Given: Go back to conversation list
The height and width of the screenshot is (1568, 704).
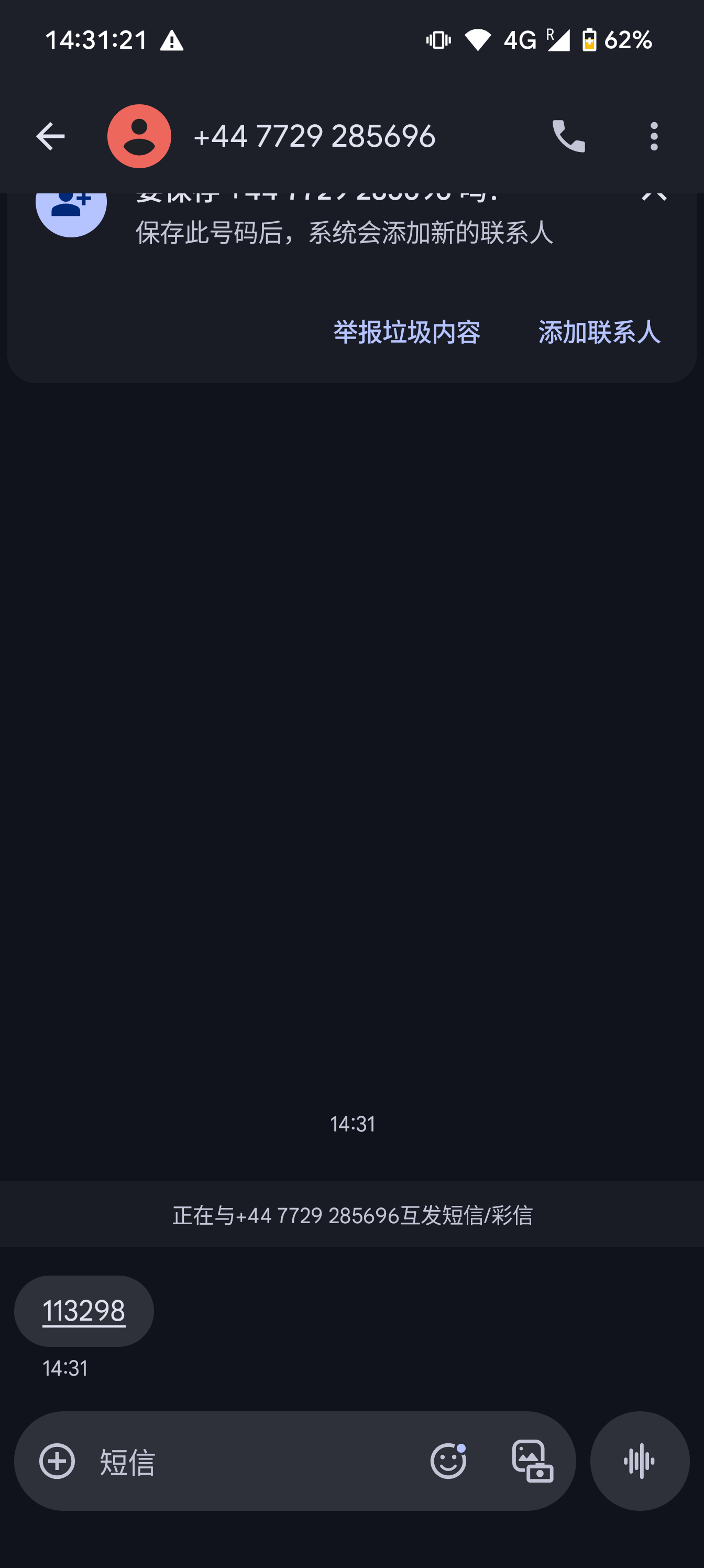Looking at the screenshot, I should [50, 135].
